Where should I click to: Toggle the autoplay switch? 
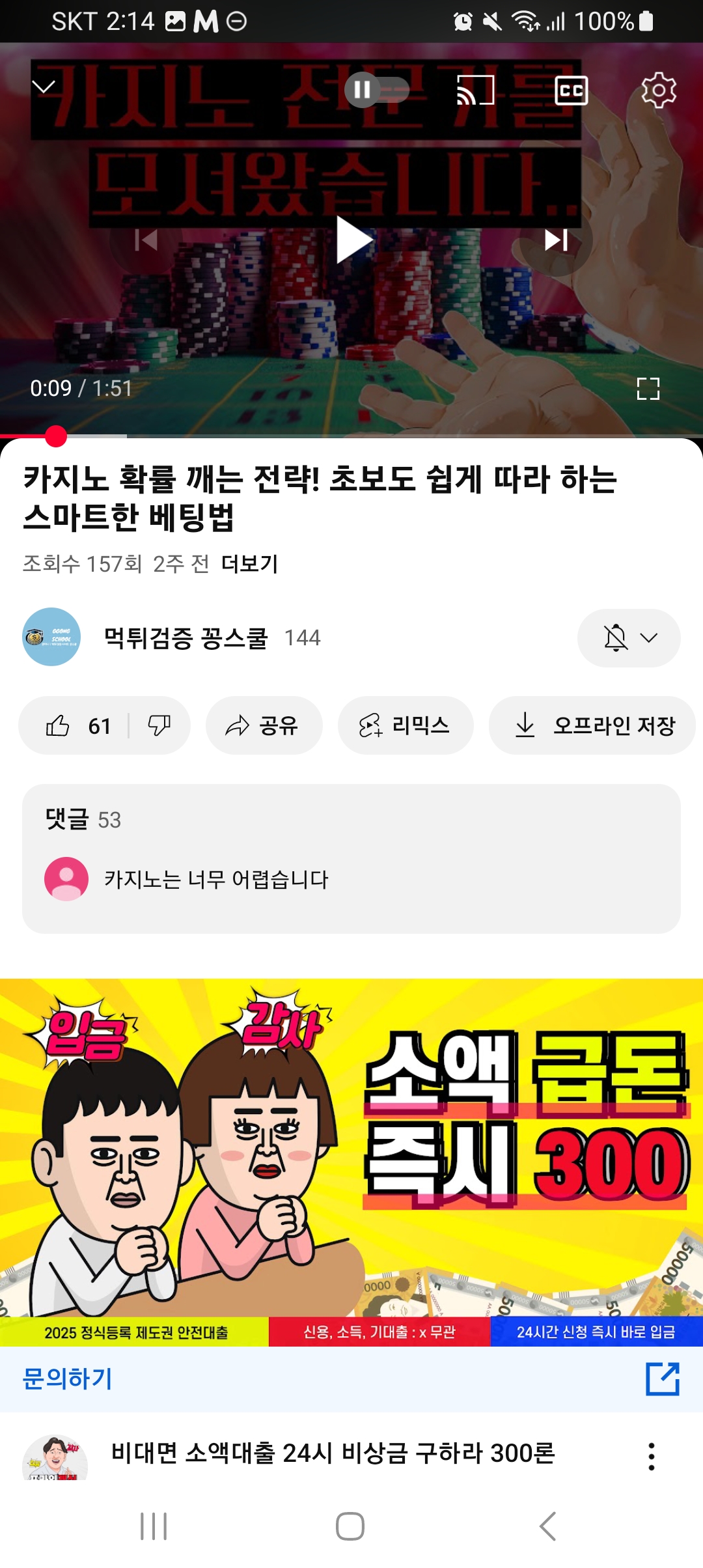click(376, 90)
